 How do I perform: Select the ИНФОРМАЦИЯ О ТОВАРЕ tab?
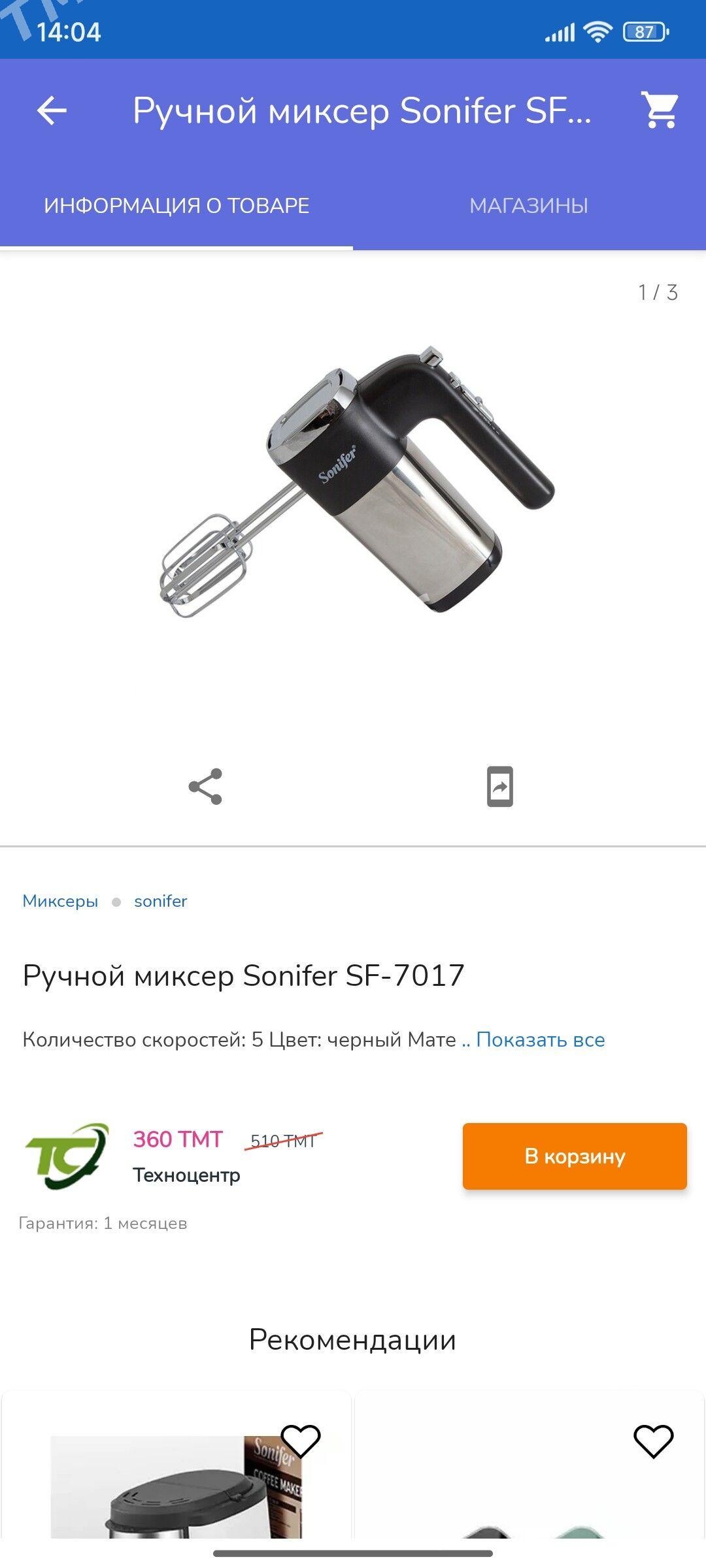[x=176, y=206]
